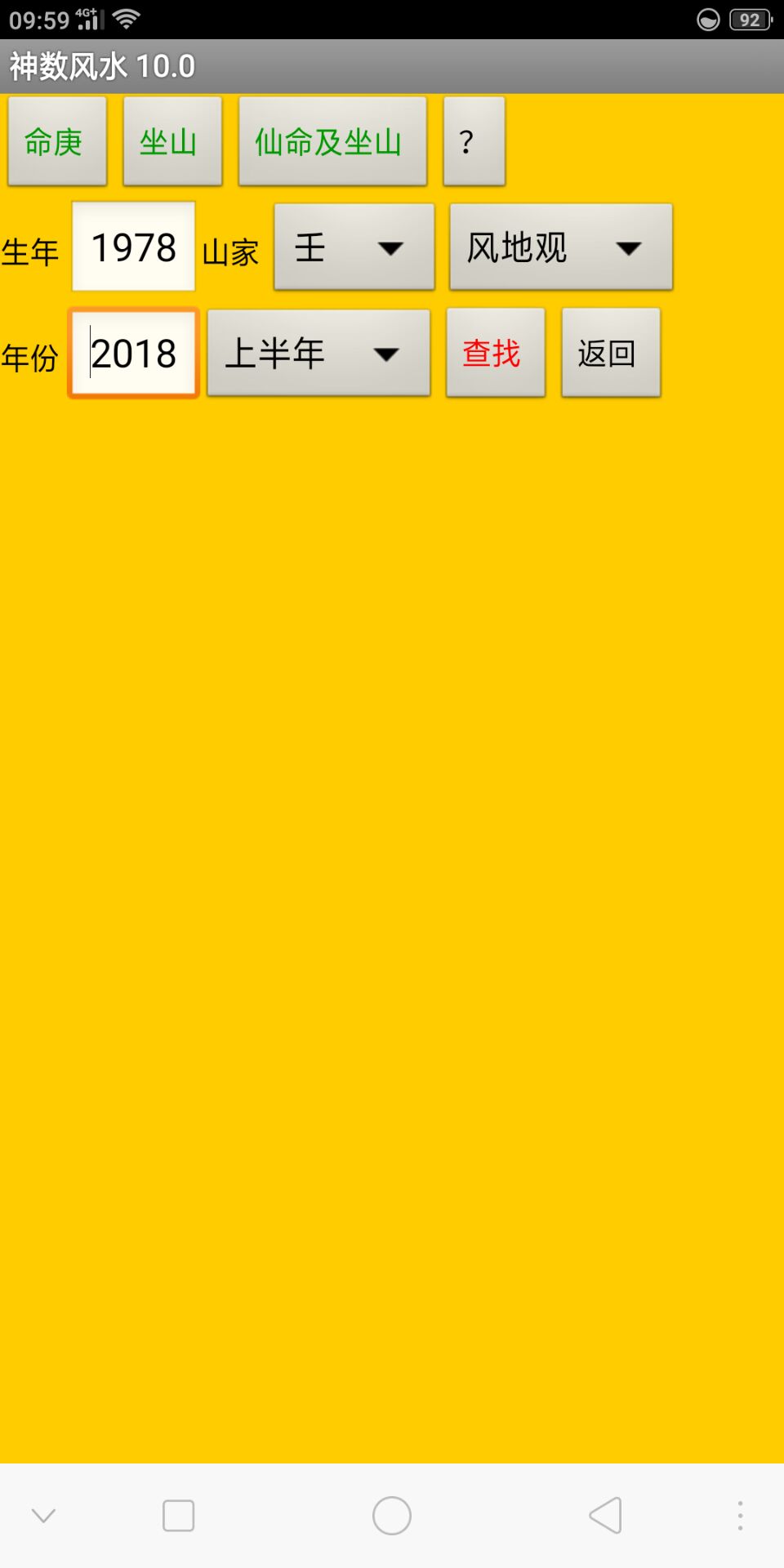
Task: Expand the 山家 dropdown showing 壬
Action: [x=354, y=247]
